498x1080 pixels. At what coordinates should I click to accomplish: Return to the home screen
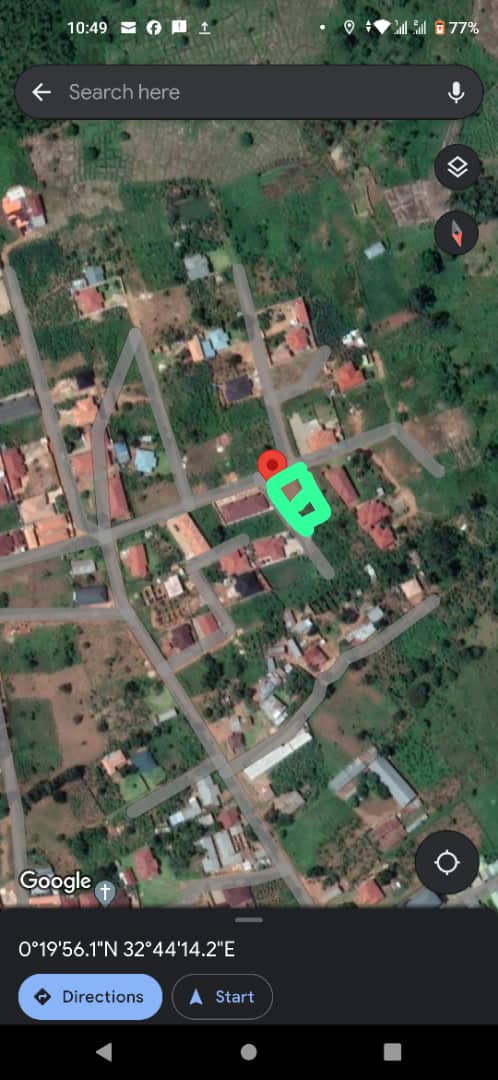tap(249, 1052)
